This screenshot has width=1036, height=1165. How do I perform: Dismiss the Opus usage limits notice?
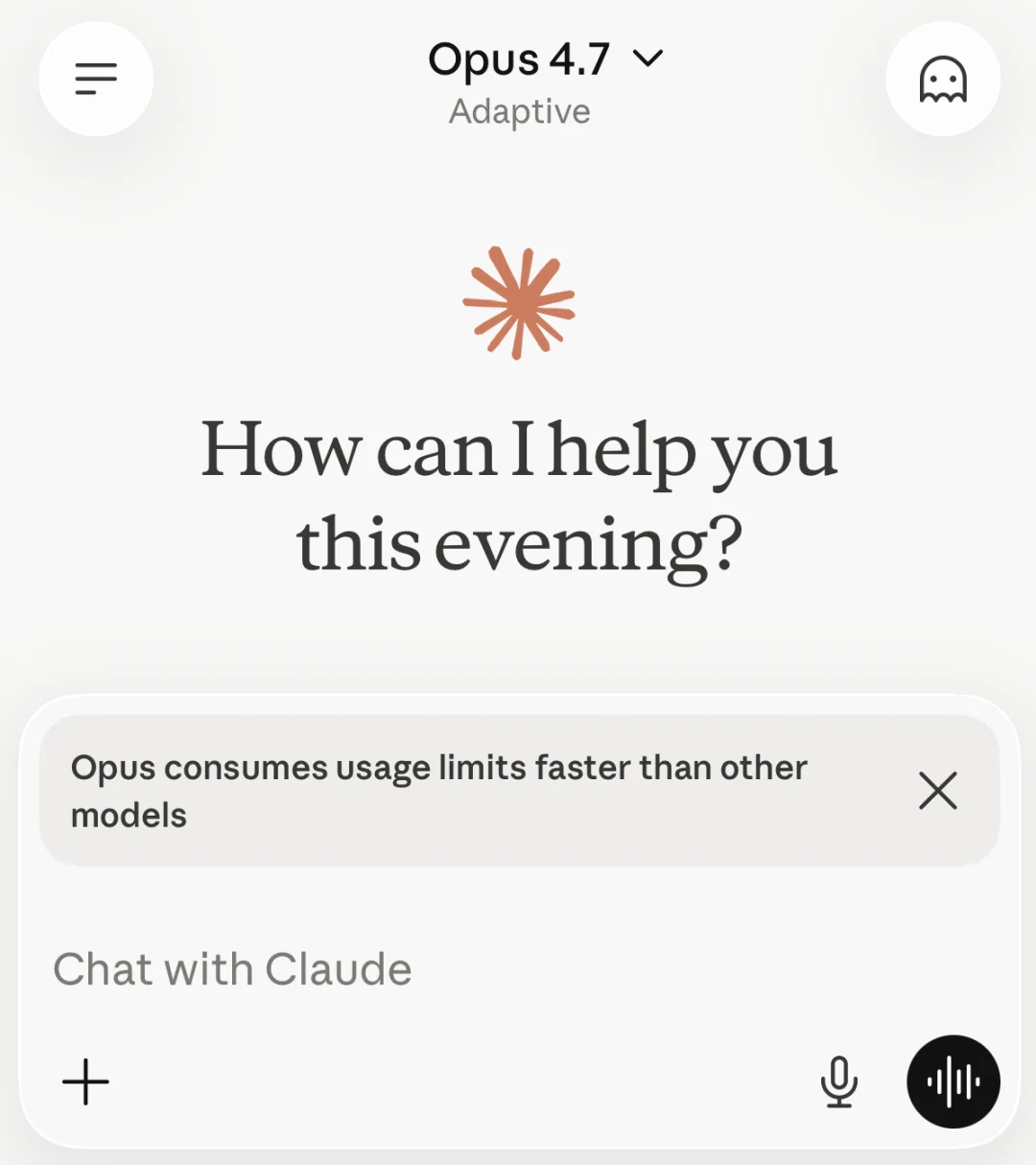pos(937,791)
